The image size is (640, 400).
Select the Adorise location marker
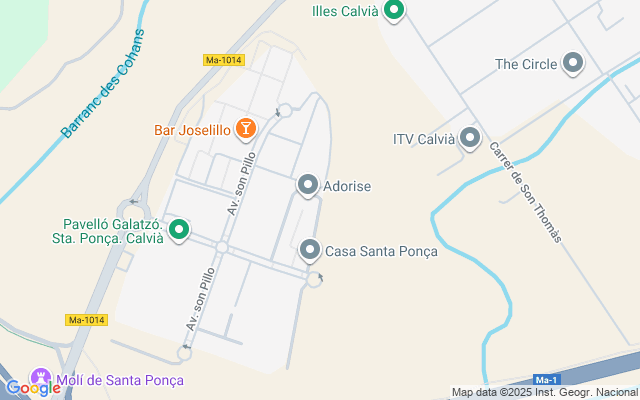pos(309,185)
